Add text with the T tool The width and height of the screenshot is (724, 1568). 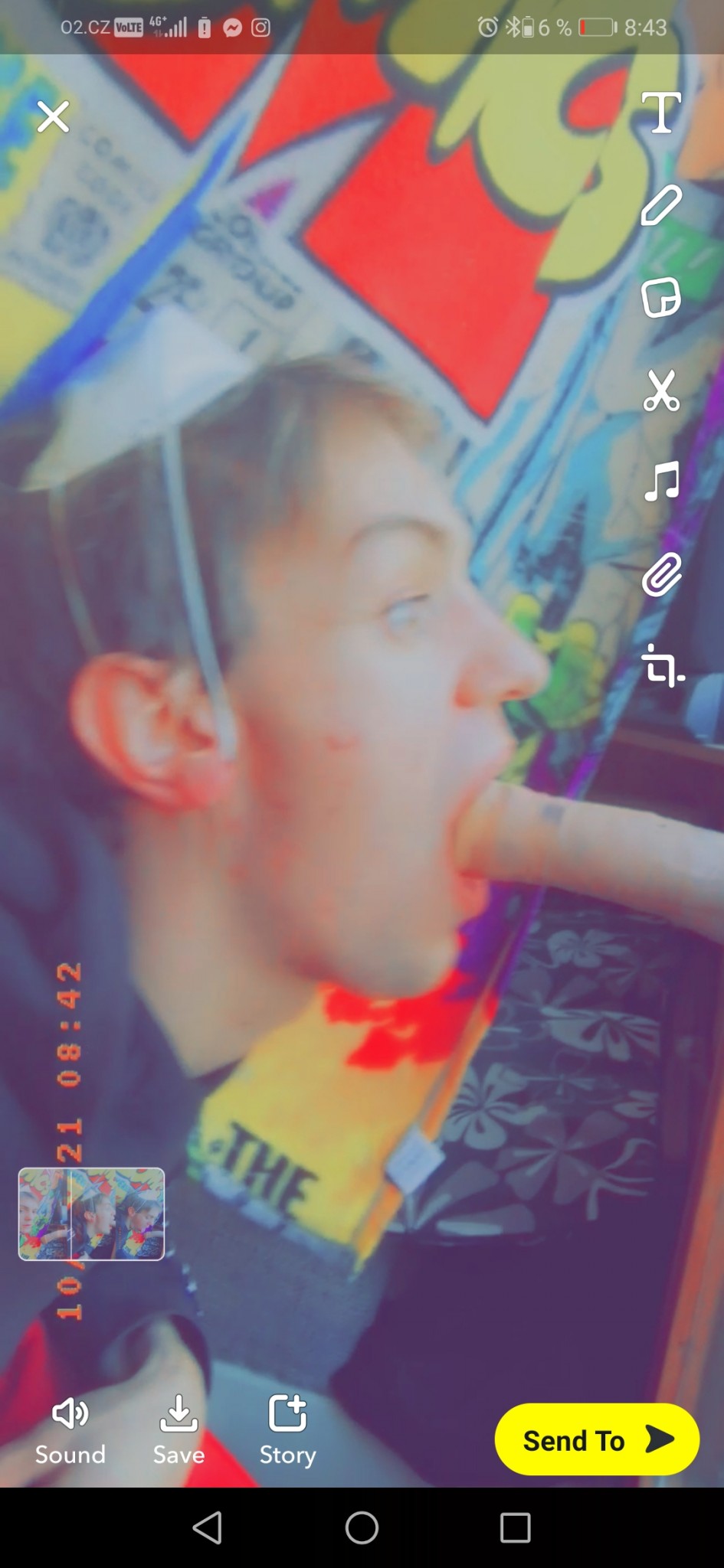coord(661,113)
